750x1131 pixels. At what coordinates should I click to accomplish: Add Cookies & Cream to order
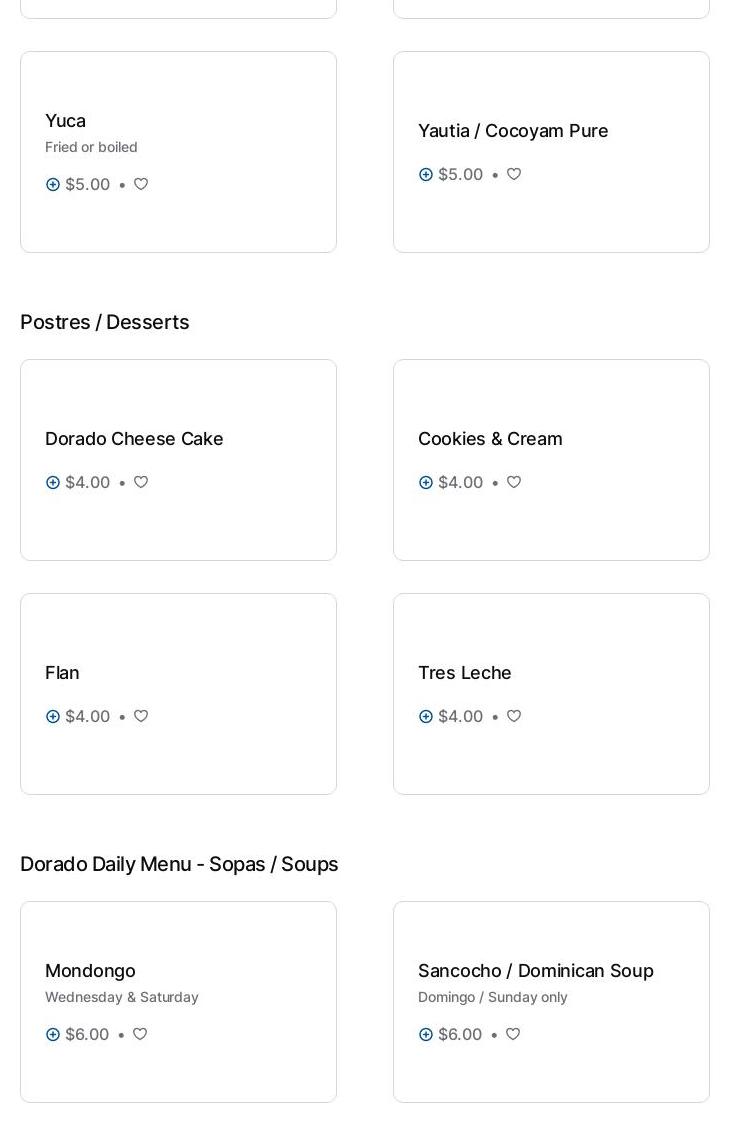[426, 482]
